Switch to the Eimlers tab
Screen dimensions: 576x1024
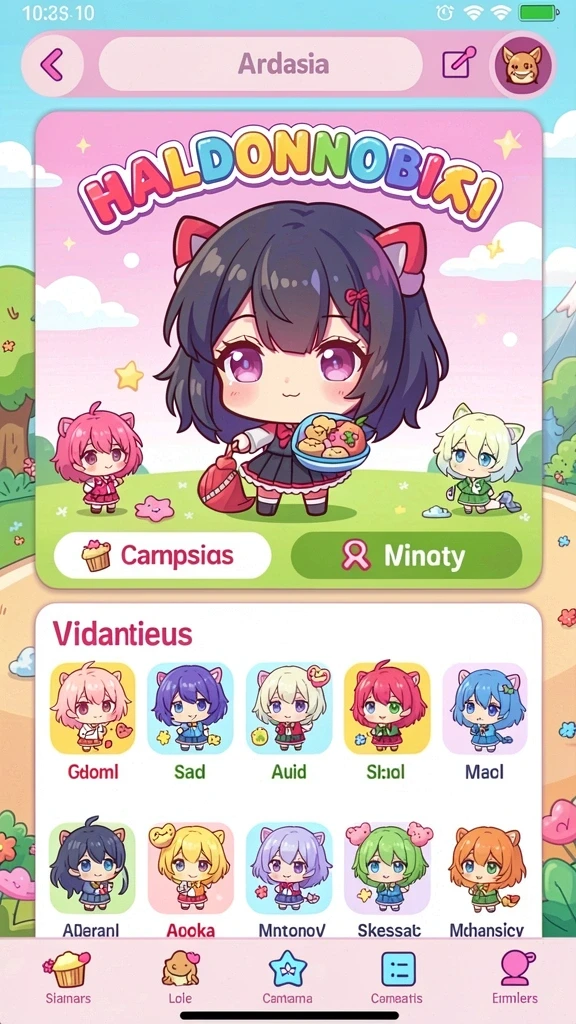click(515, 978)
